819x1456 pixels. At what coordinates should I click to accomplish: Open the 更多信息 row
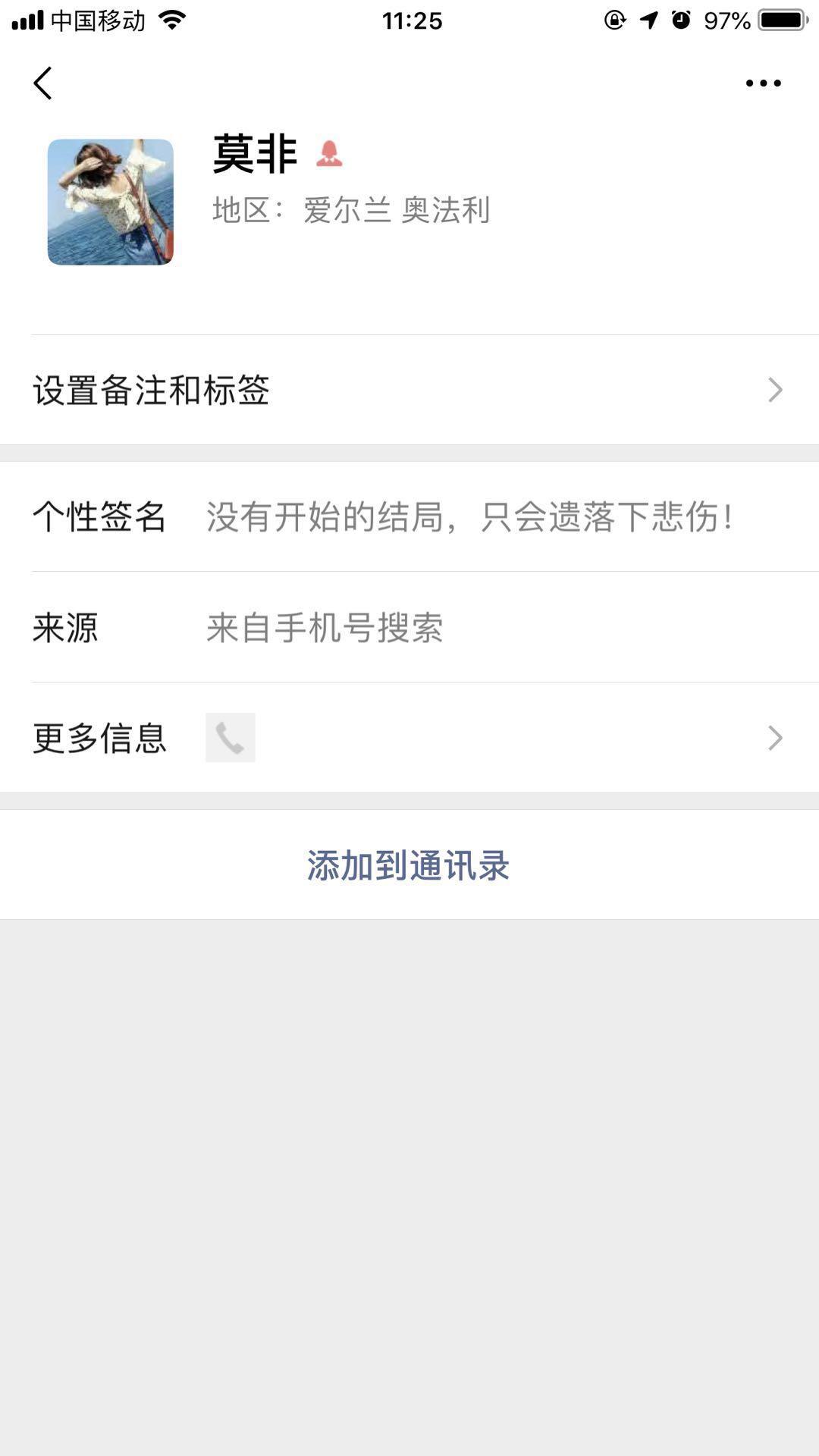pos(409,738)
